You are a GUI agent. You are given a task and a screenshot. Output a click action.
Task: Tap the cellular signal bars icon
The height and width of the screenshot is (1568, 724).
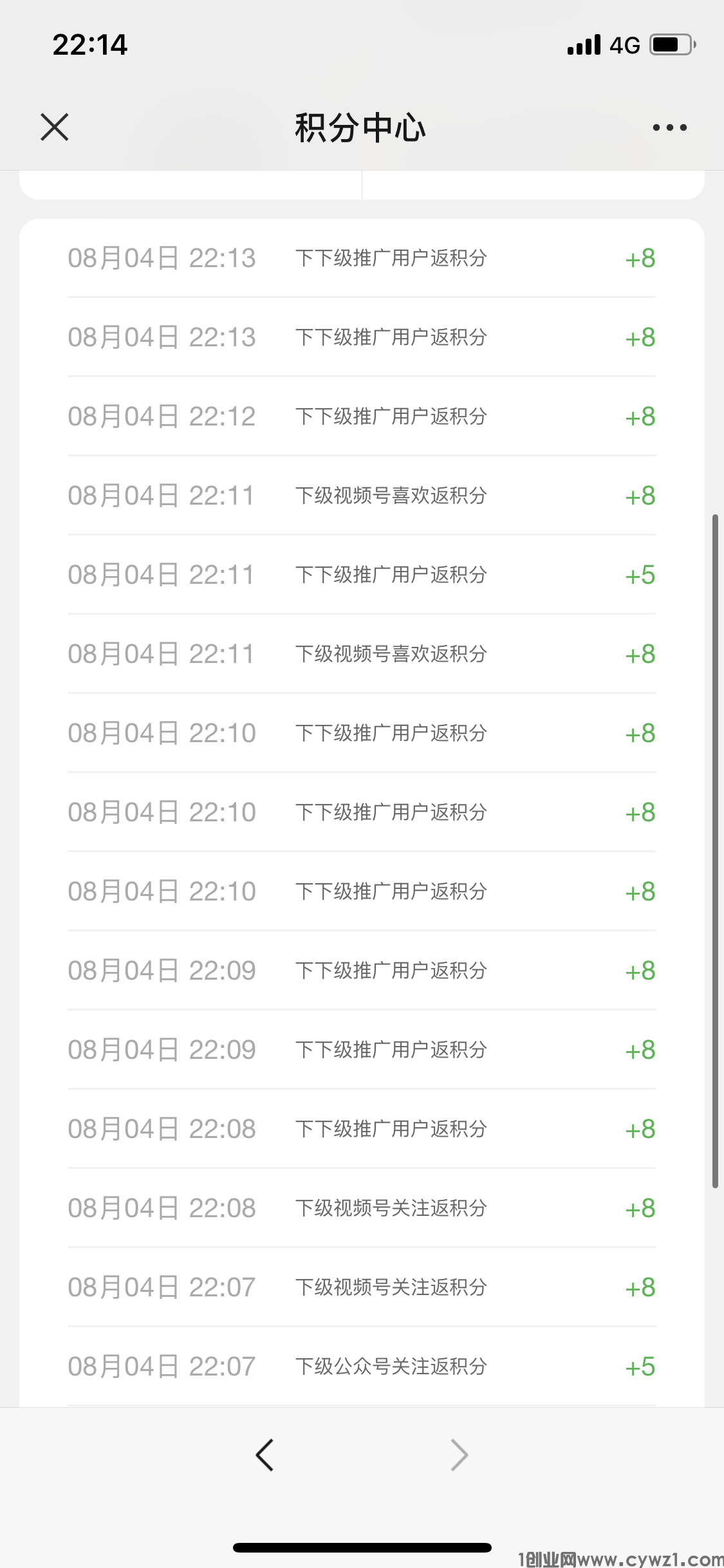click(x=582, y=44)
